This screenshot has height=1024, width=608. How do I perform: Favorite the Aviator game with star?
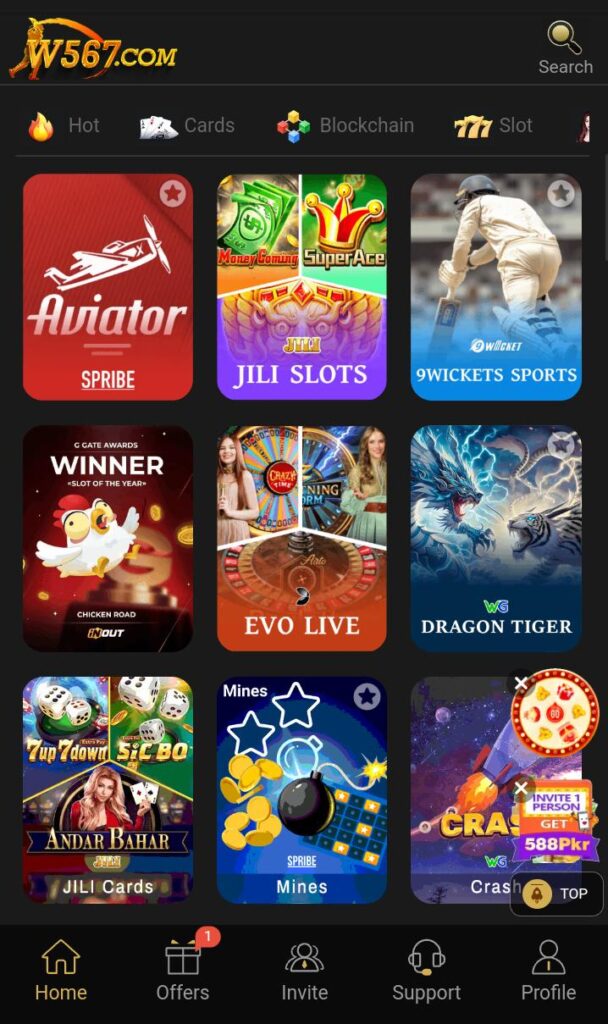click(173, 193)
